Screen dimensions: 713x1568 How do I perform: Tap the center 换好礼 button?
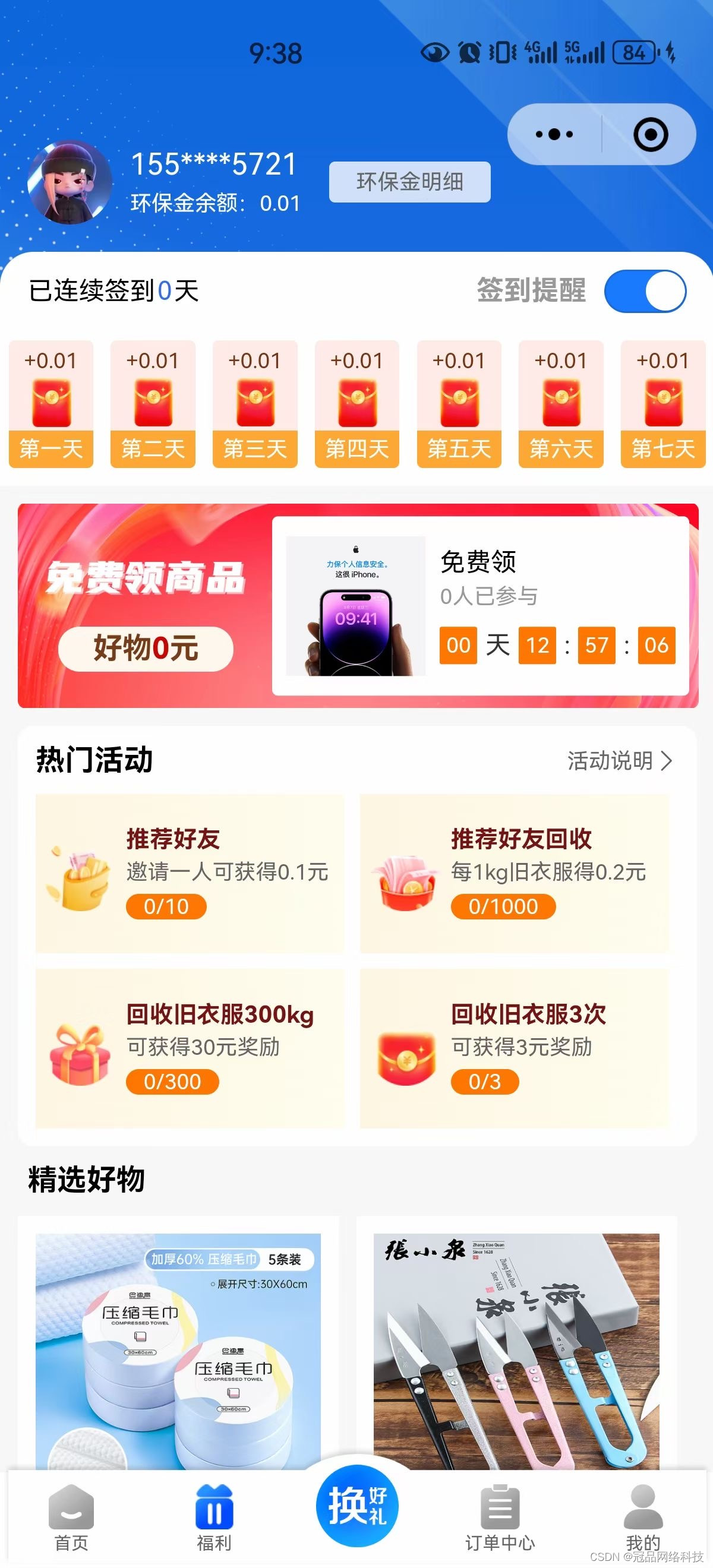[x=357, y=1506]
